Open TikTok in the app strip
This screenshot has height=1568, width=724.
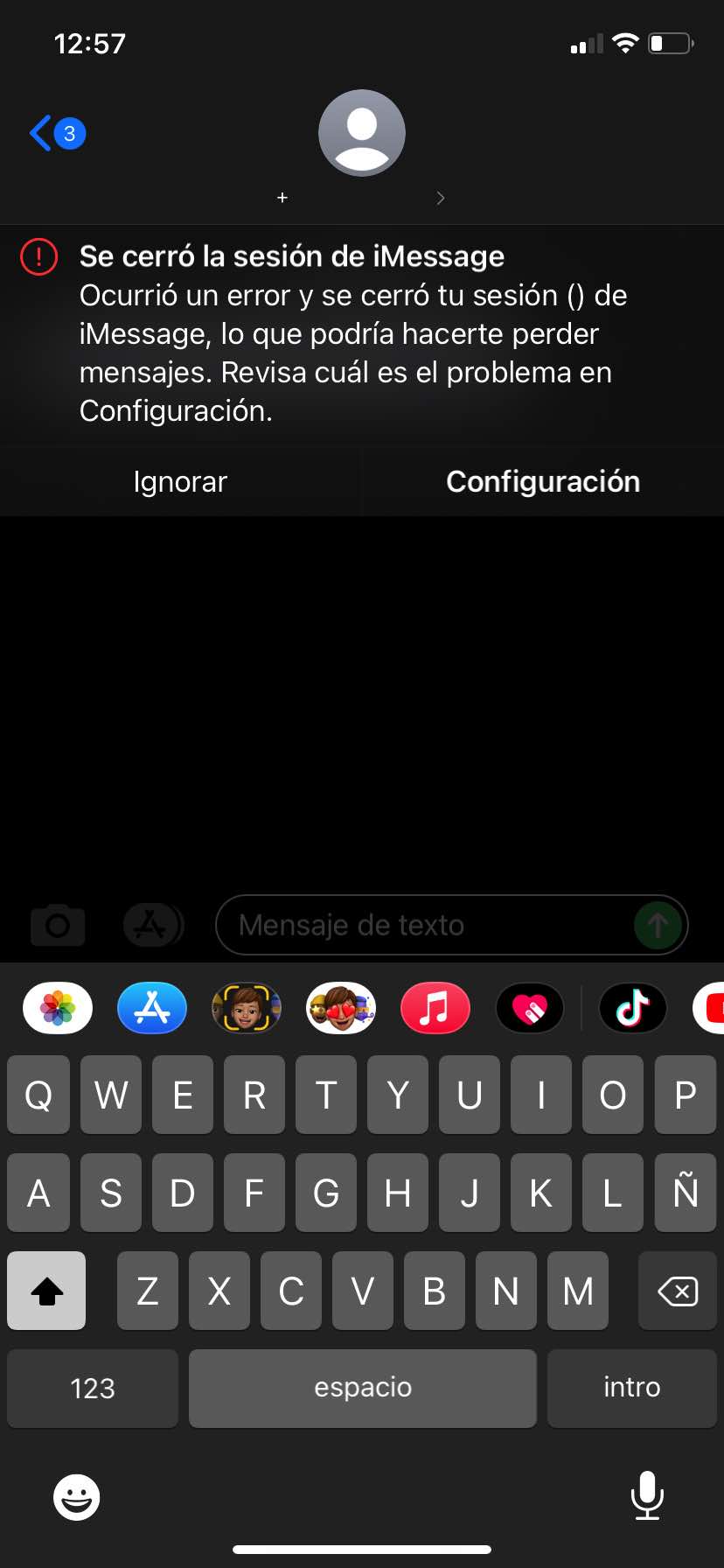pyautogui.click(x=633, y=1008)
